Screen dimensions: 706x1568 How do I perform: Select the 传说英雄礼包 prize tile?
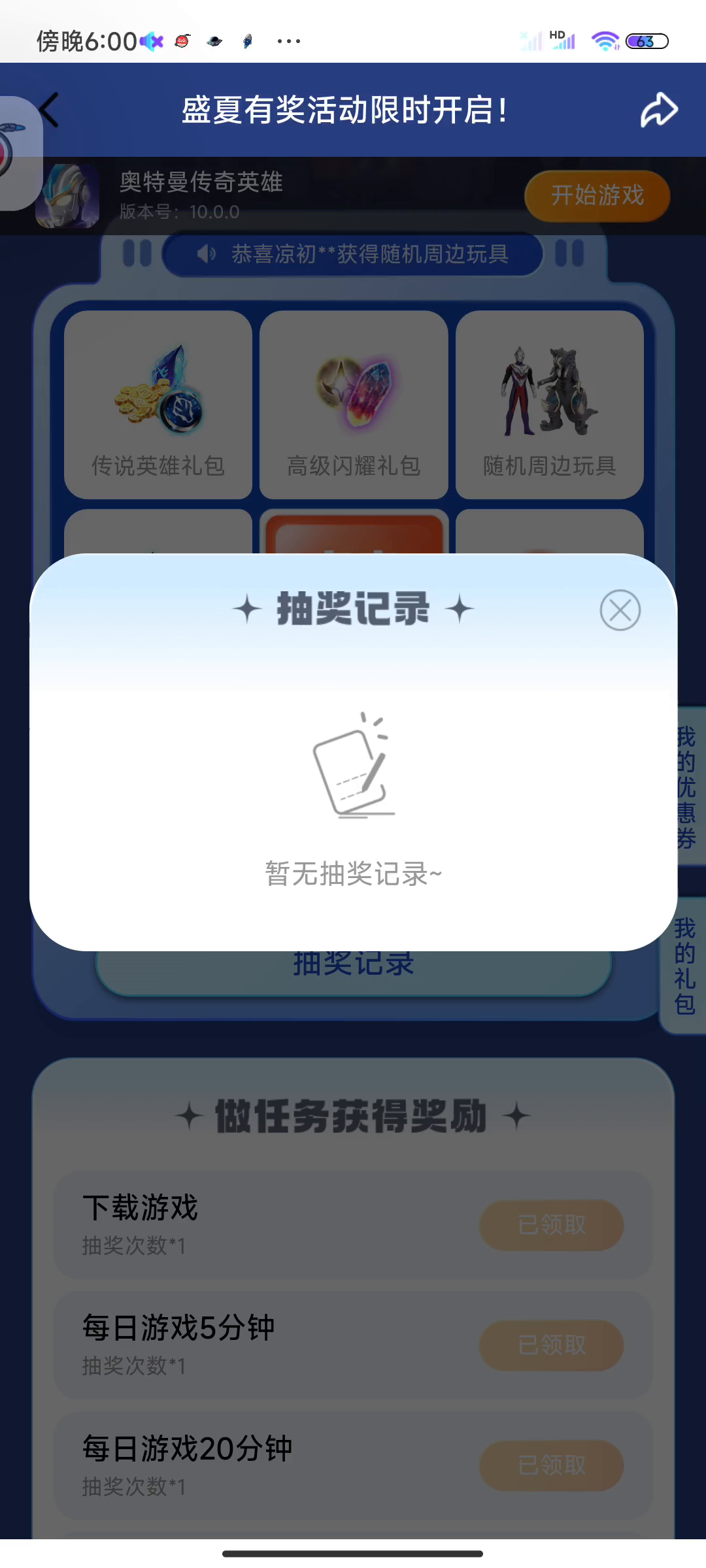(158, 404)
